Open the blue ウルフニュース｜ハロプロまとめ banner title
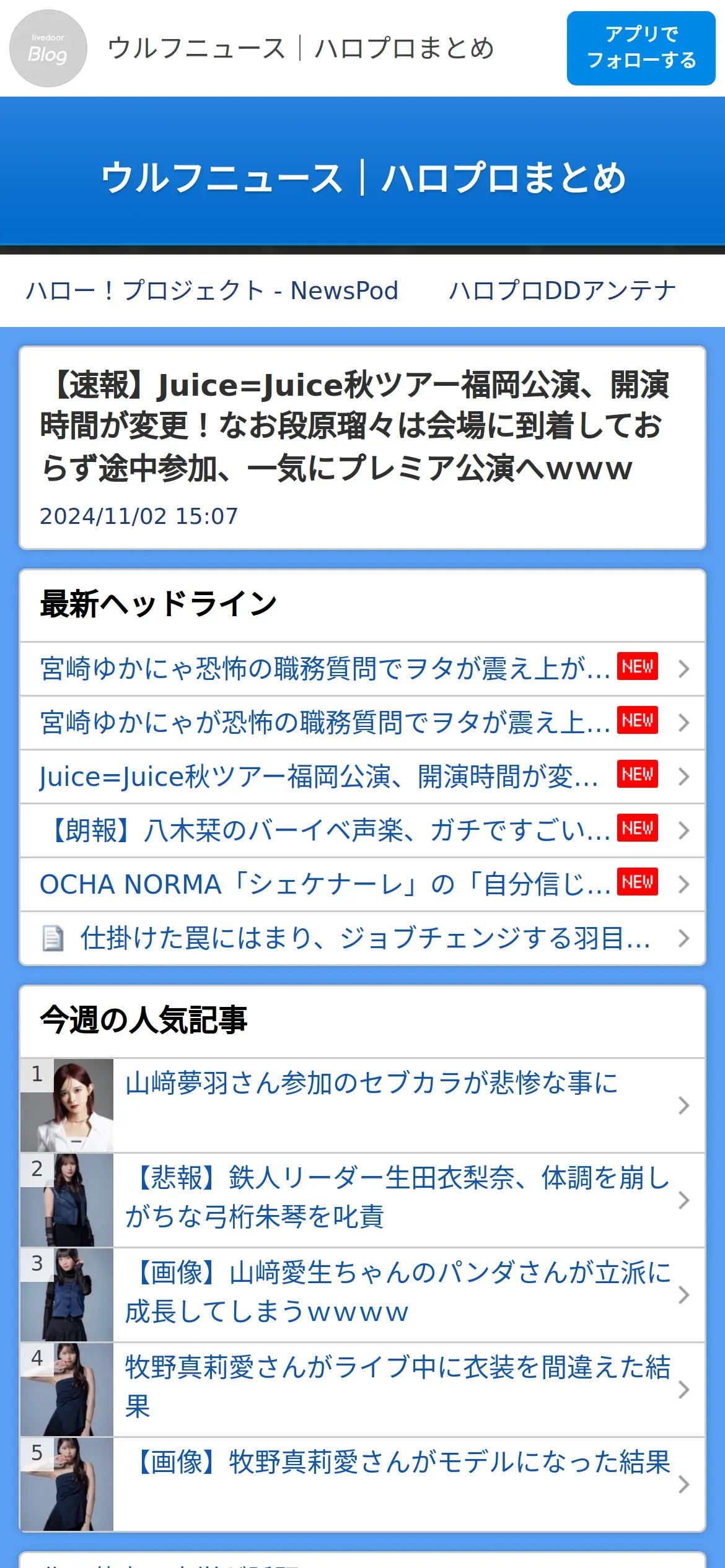This screenshot has height=1568, width=725. (363, 178)
